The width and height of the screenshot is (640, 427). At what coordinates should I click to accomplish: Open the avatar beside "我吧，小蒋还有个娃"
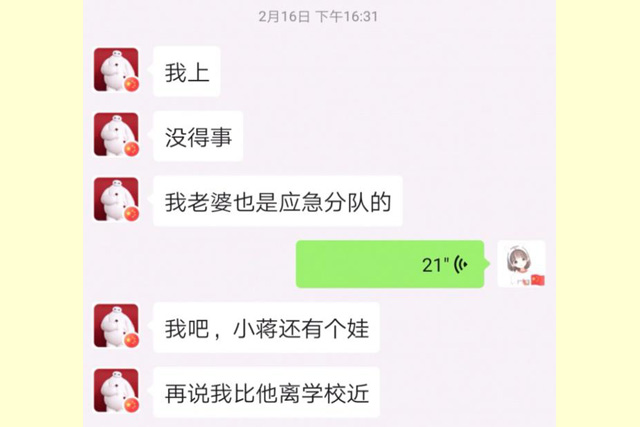tap(116, 326)
